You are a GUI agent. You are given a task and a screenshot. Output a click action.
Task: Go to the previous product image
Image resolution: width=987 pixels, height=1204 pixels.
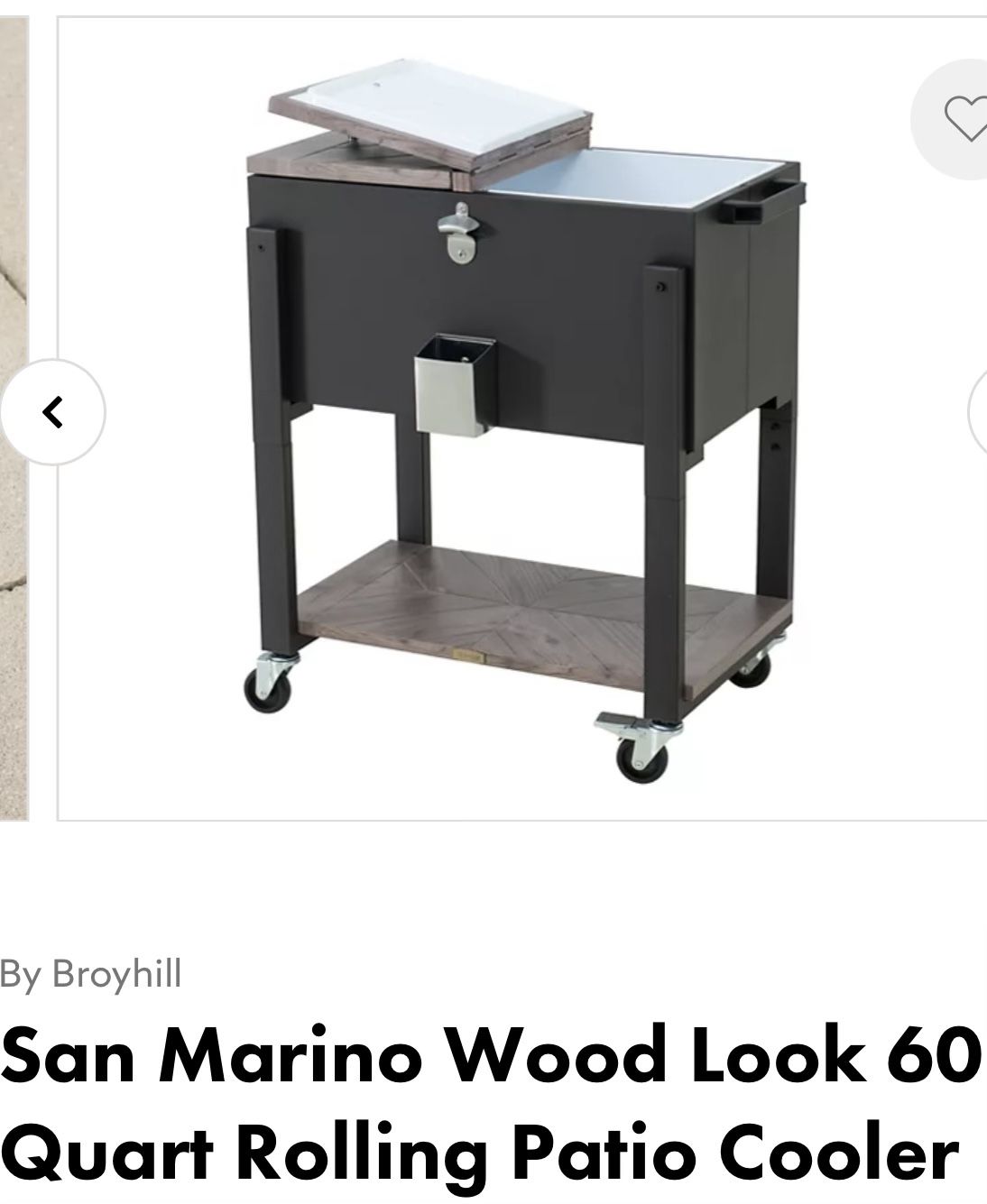[x=53, y=412]
